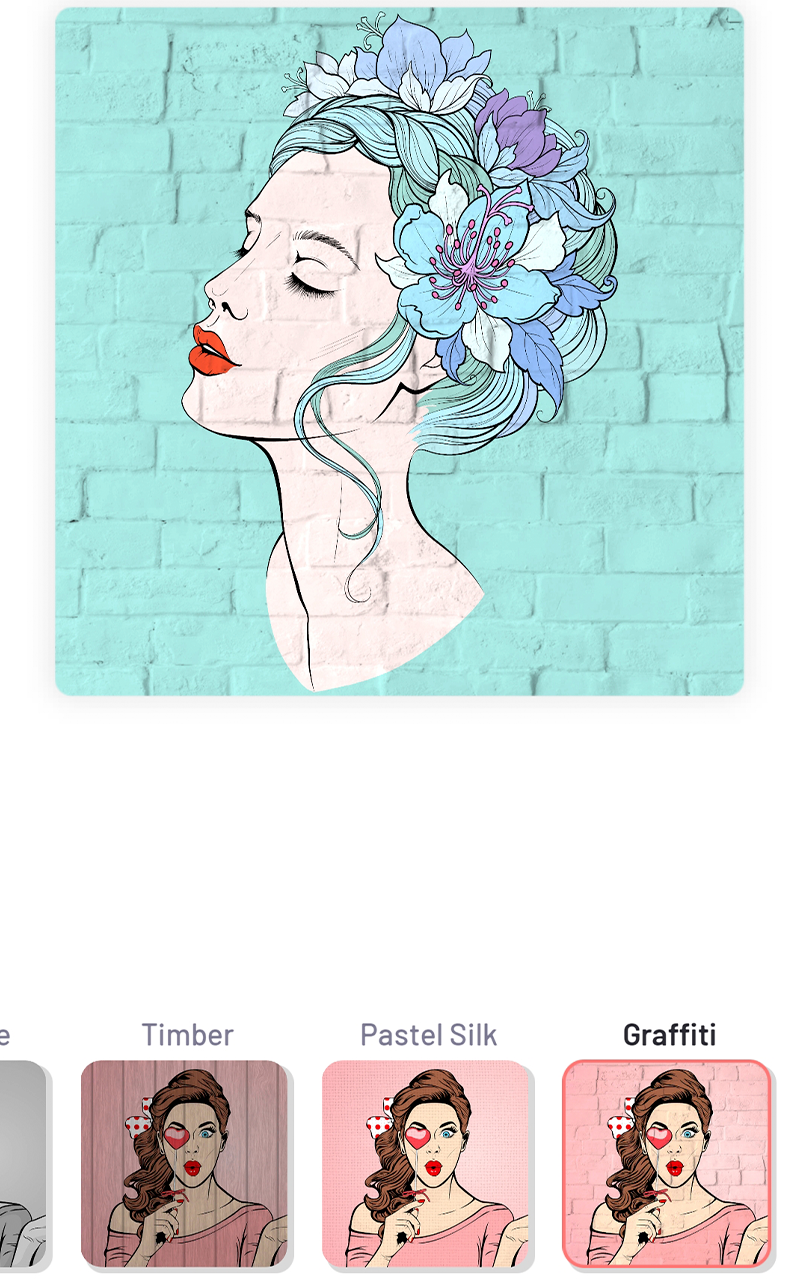Click the Pastel Silk thumbnail image
Screen dimensions: 800x1280
pos(425,1160)
